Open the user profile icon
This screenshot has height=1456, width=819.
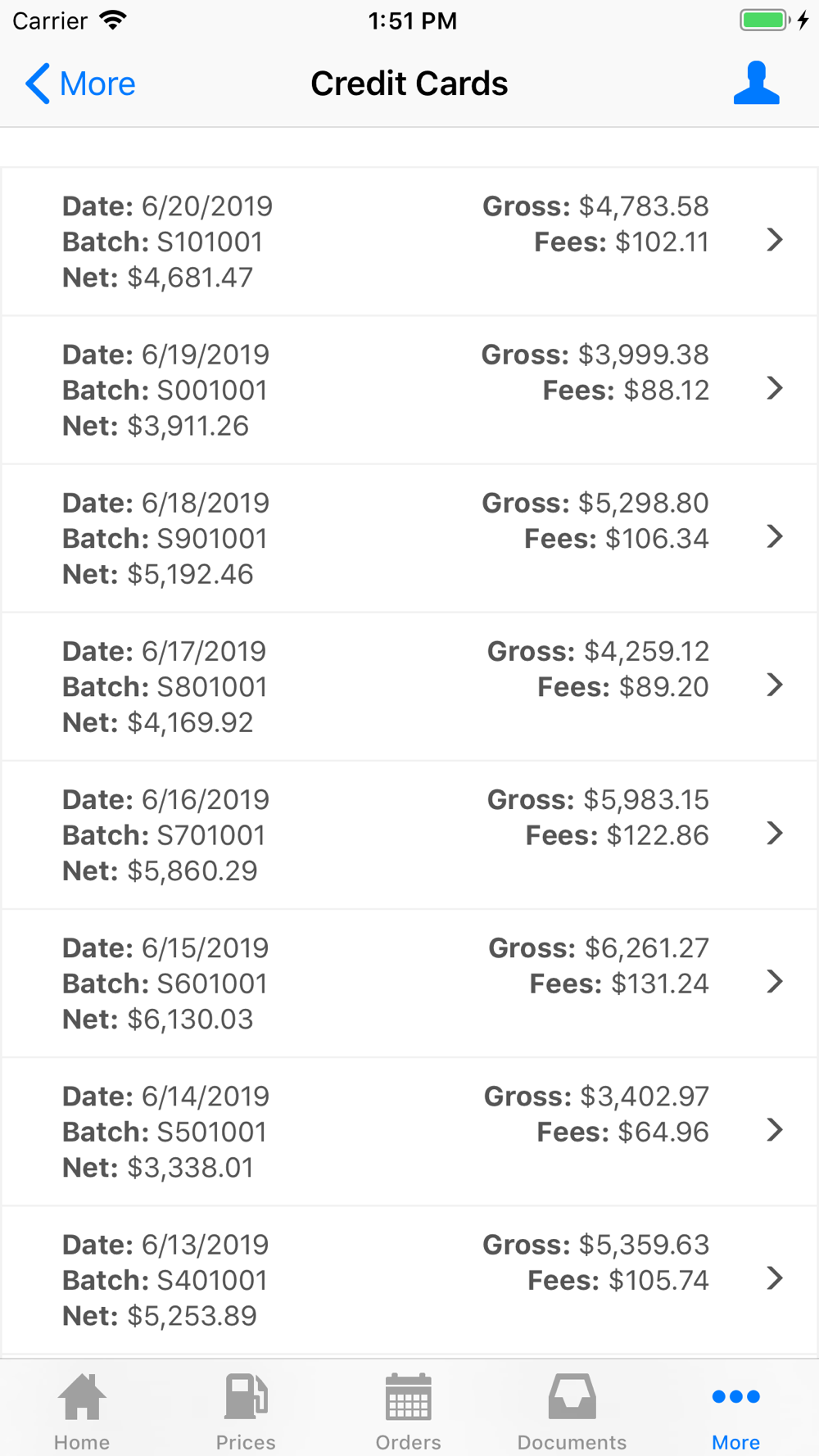tap(756, 83)
